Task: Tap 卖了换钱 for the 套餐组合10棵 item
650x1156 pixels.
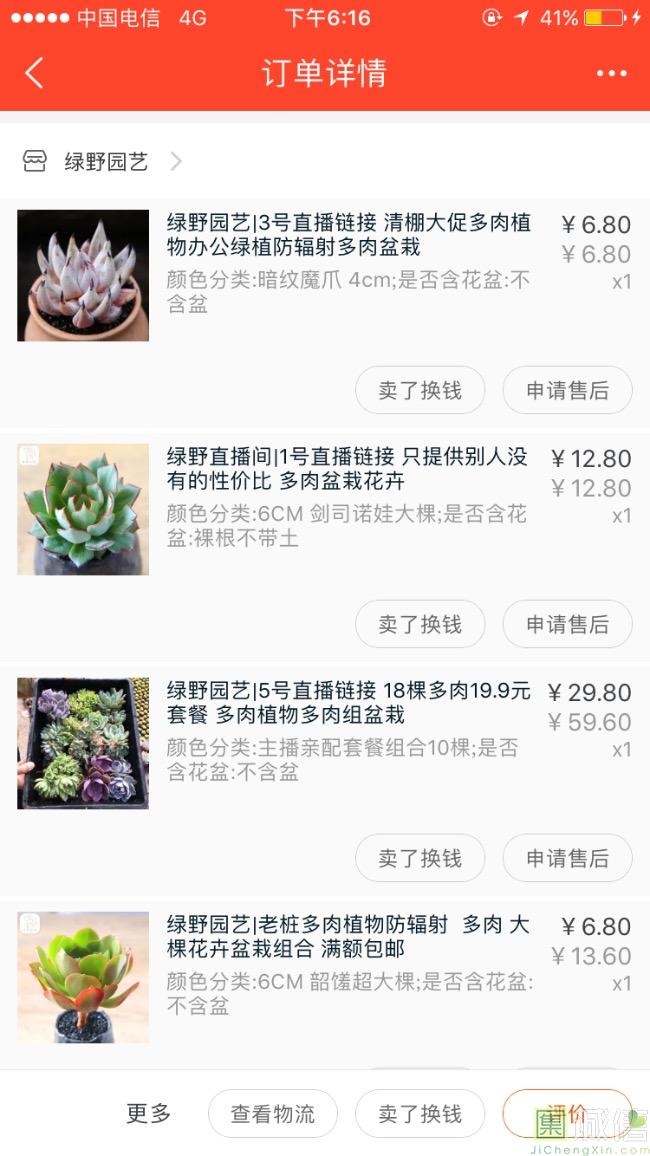Action: click(x=420, y=858)
